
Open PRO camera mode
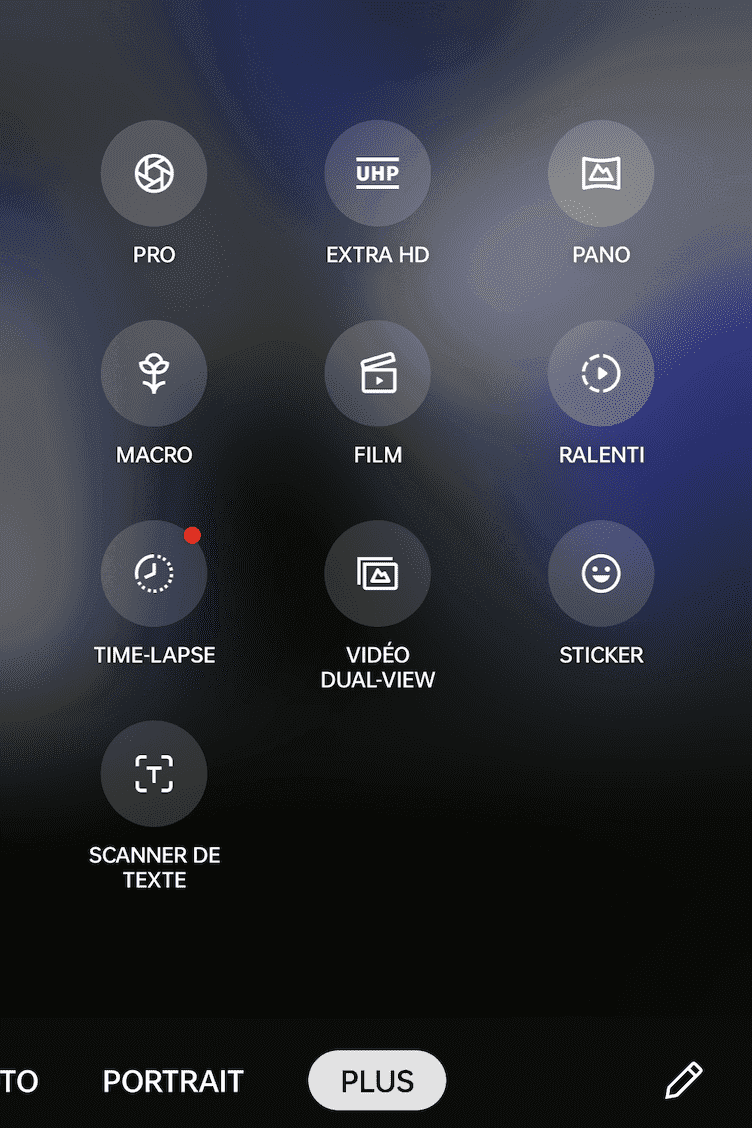pos(154,173)
